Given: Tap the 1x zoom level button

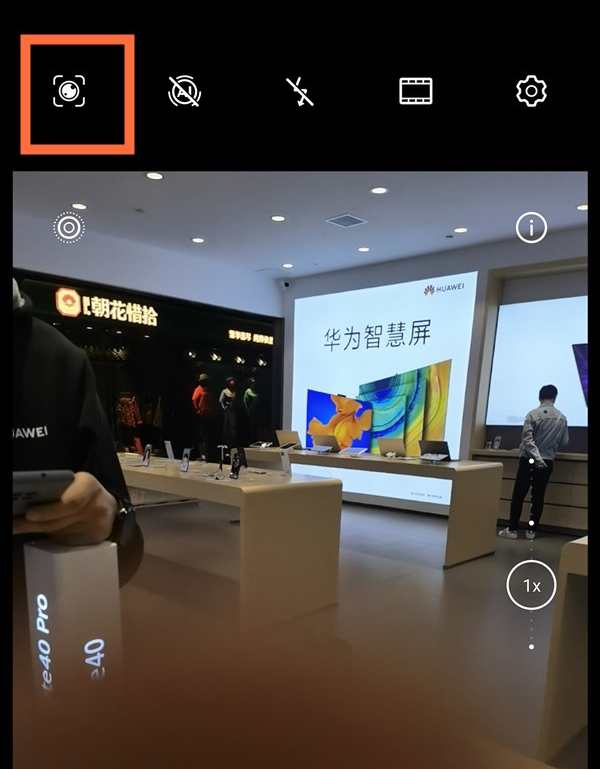Looking at the screenshot, I should (x=531, y=586).
